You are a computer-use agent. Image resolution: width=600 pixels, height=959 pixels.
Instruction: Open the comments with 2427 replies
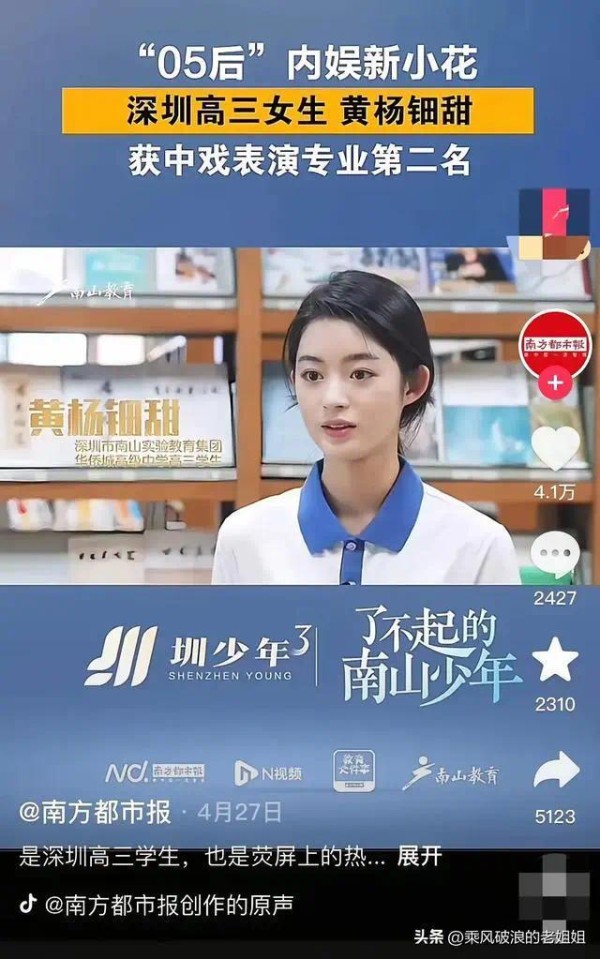[x=555, y=556]
